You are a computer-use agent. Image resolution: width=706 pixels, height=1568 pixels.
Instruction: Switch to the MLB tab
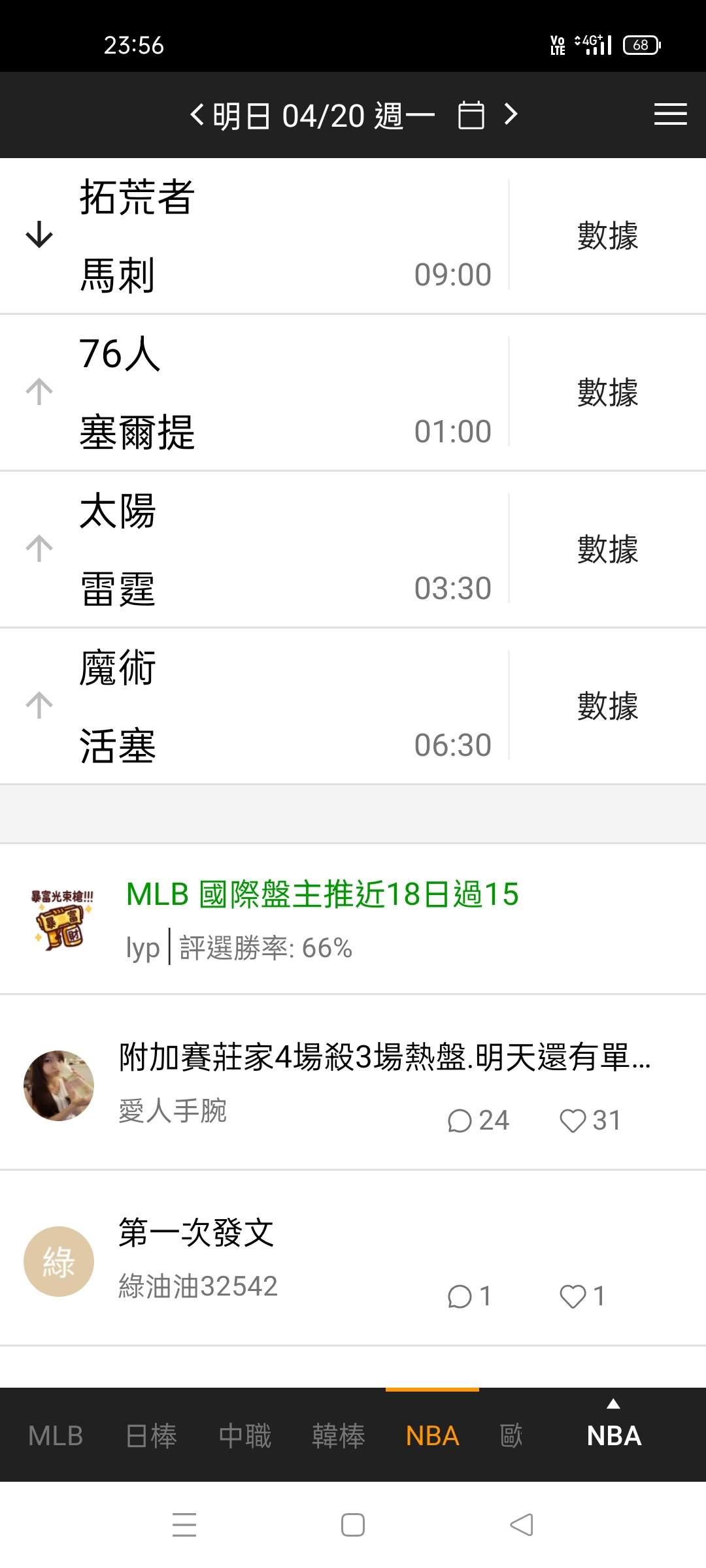(x=56, y=1437)
